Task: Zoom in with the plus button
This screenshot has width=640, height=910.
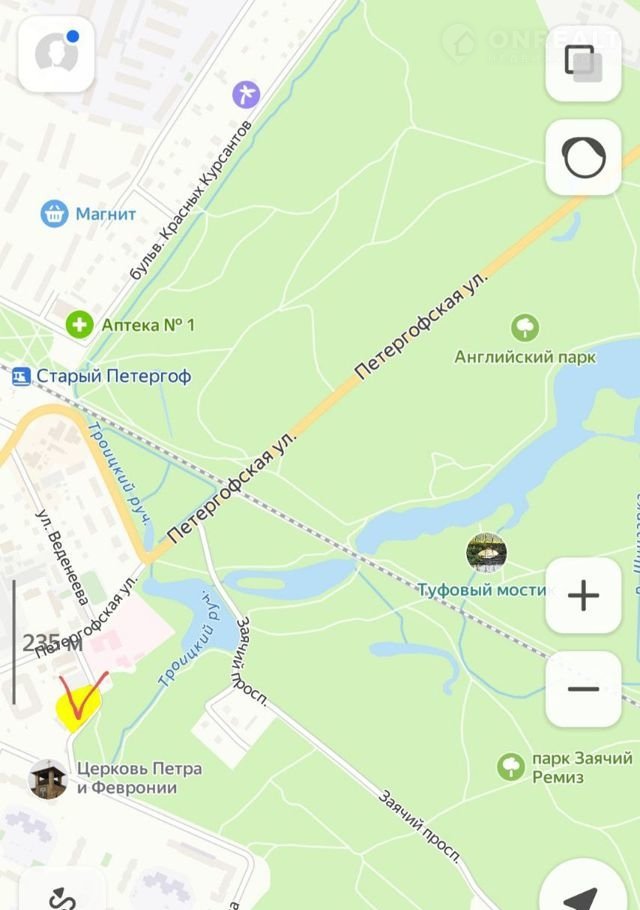Action: pyautogui.click(x=583, y=597)
